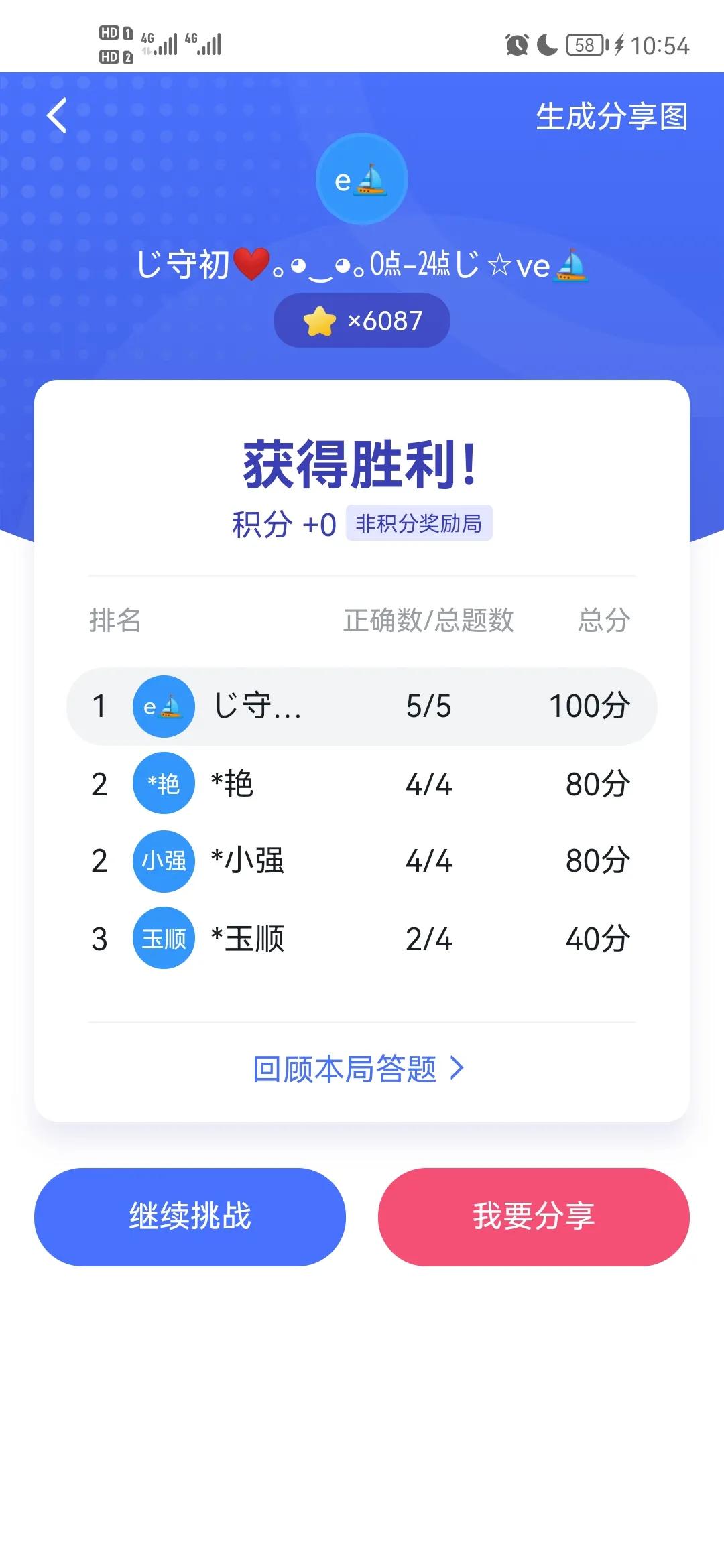Tap 玉顺's avatar icon
The image size is (724, 1568).
(x=164, y=939)
